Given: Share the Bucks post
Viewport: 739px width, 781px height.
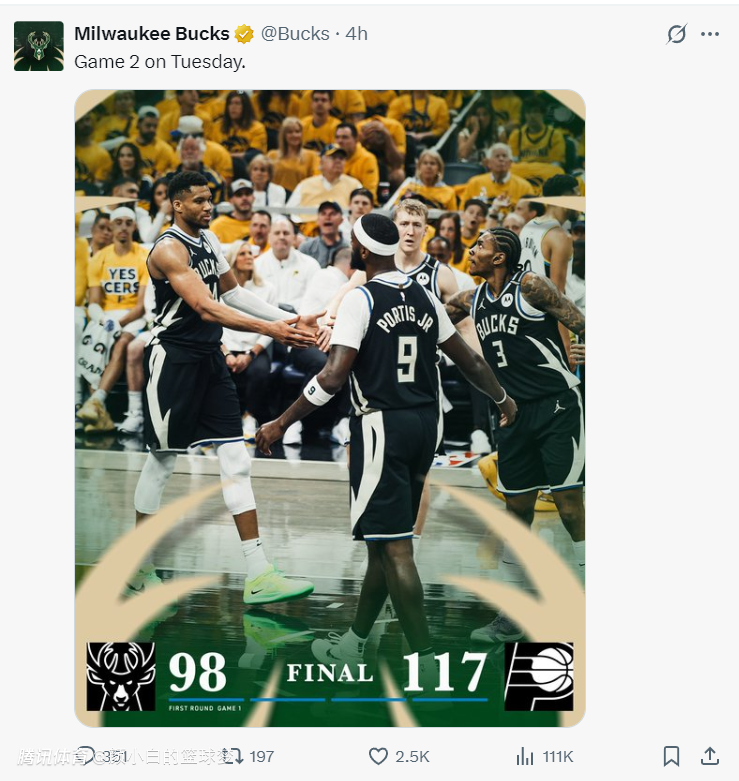Looking at the screenshot, I should pos(710,756).
